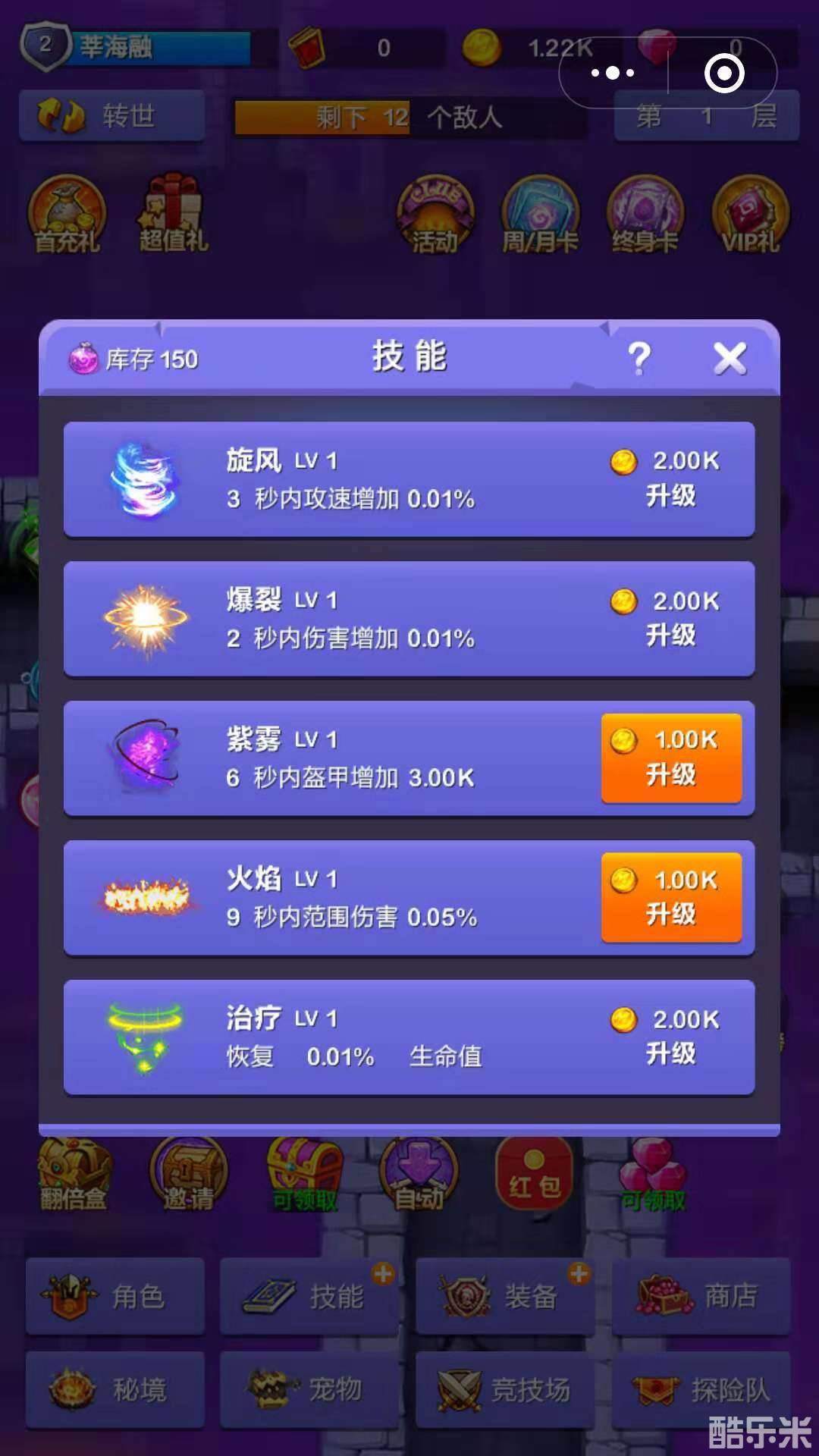Upgrade the 火焰 skill
819x1456 pixels.
click(673, 897)
